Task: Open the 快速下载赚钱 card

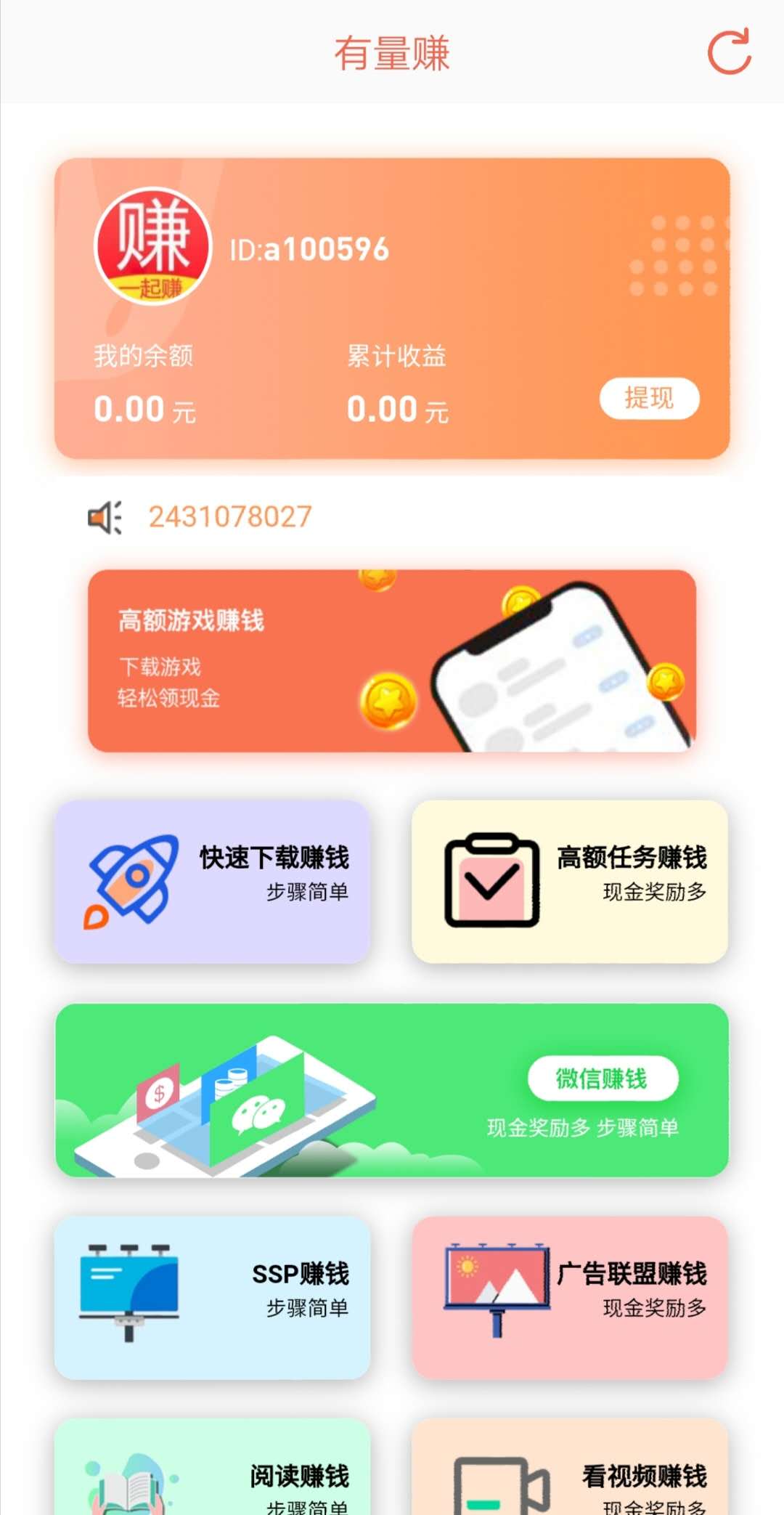Action: click(x=213, y=882)
